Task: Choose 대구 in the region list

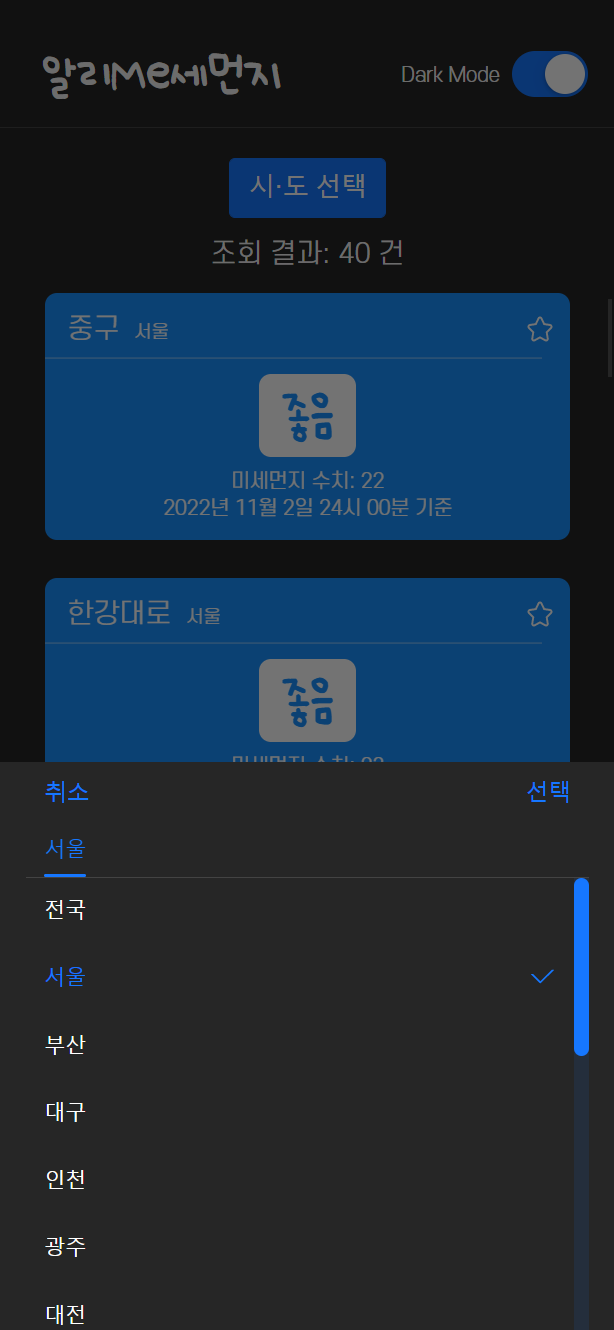Action: click(66, 1111)
